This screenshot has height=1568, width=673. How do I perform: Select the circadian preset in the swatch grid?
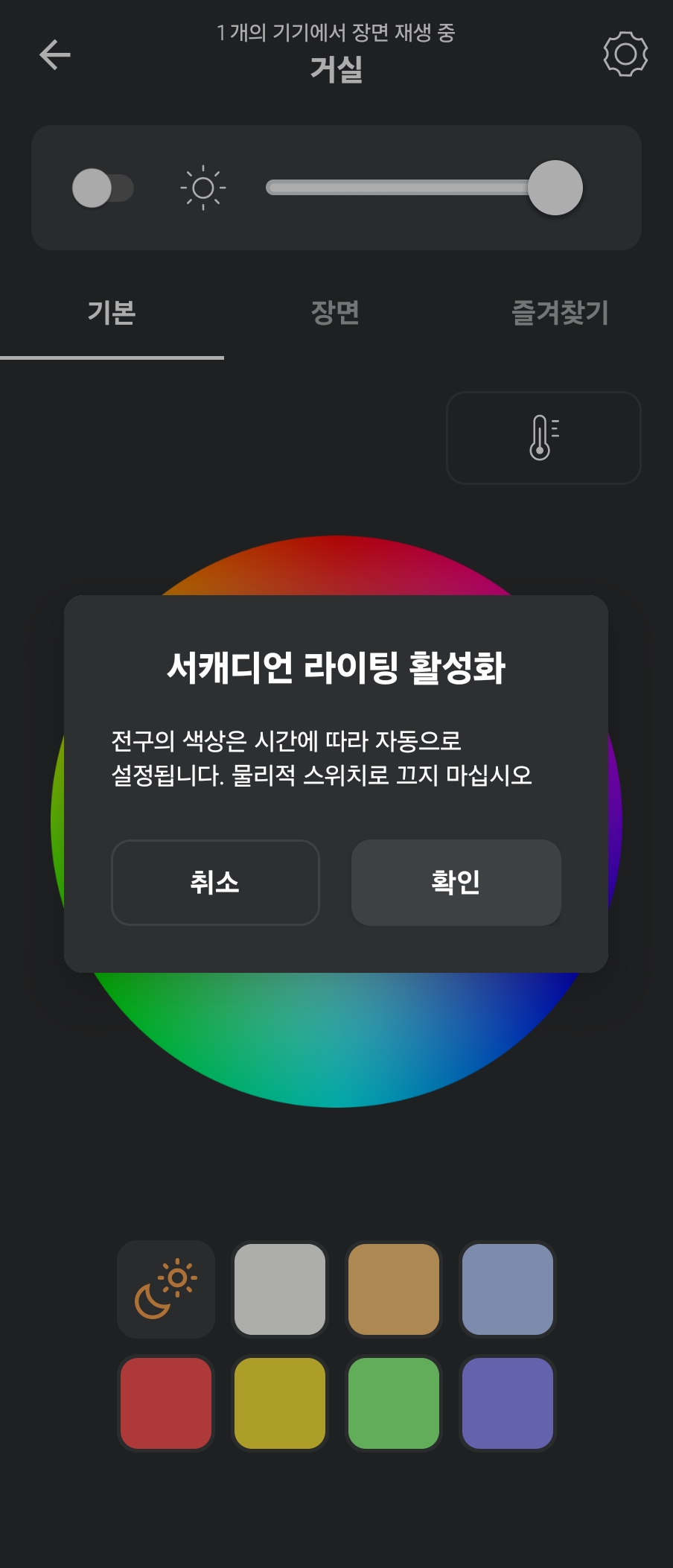165,1289
